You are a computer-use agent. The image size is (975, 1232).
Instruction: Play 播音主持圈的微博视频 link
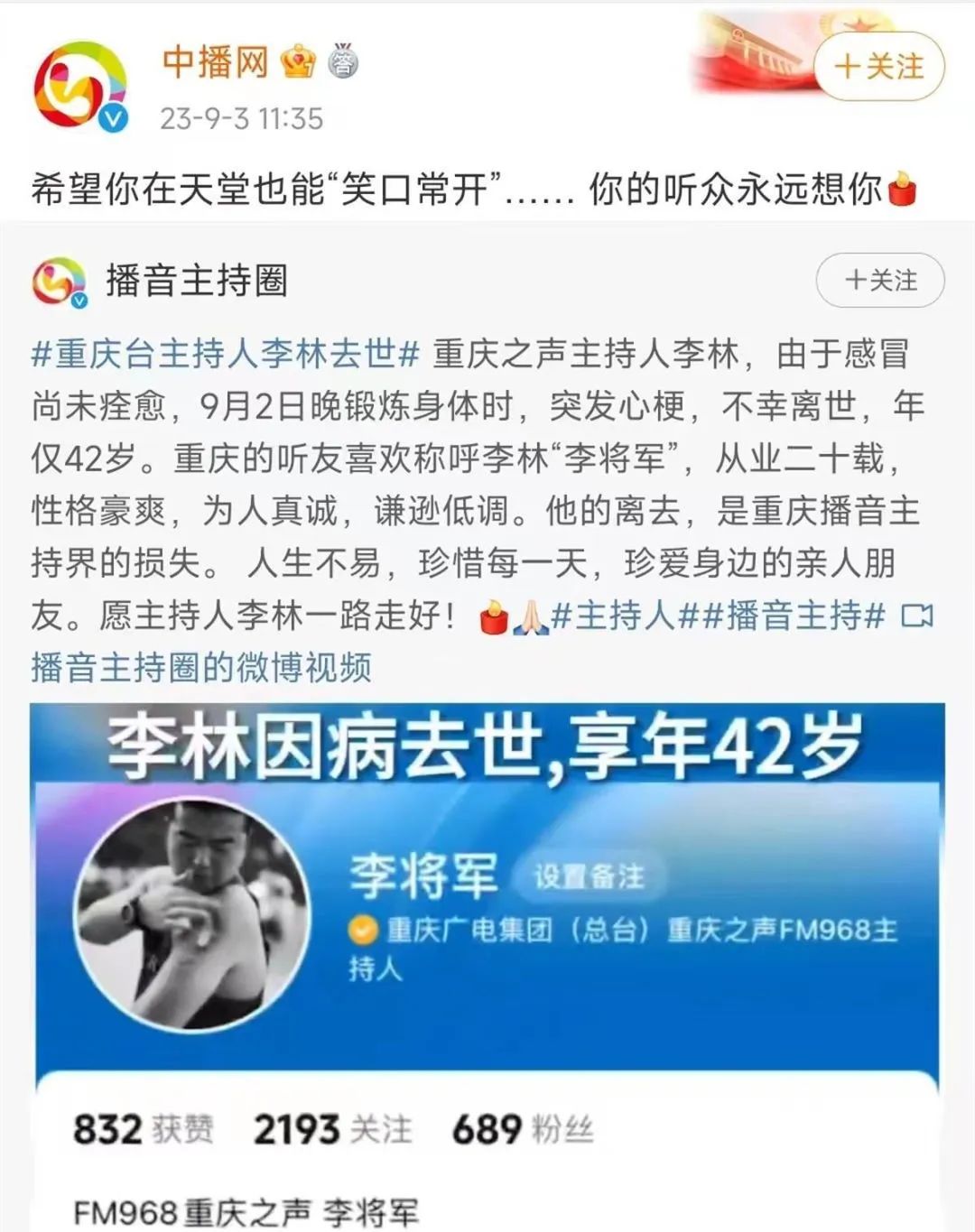200,668
